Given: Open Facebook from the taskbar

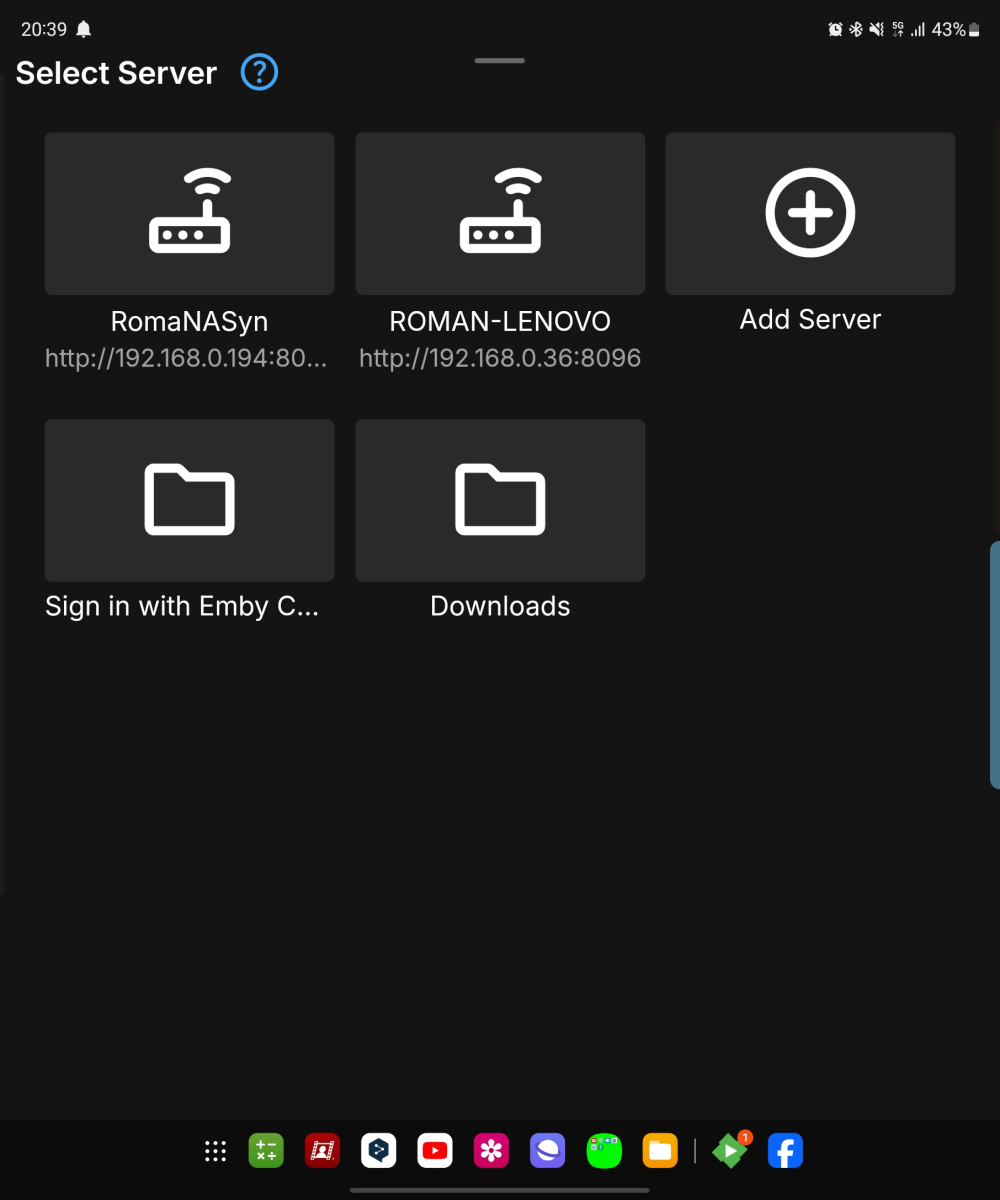Looking at the screenshot, I should [785, 1150].
